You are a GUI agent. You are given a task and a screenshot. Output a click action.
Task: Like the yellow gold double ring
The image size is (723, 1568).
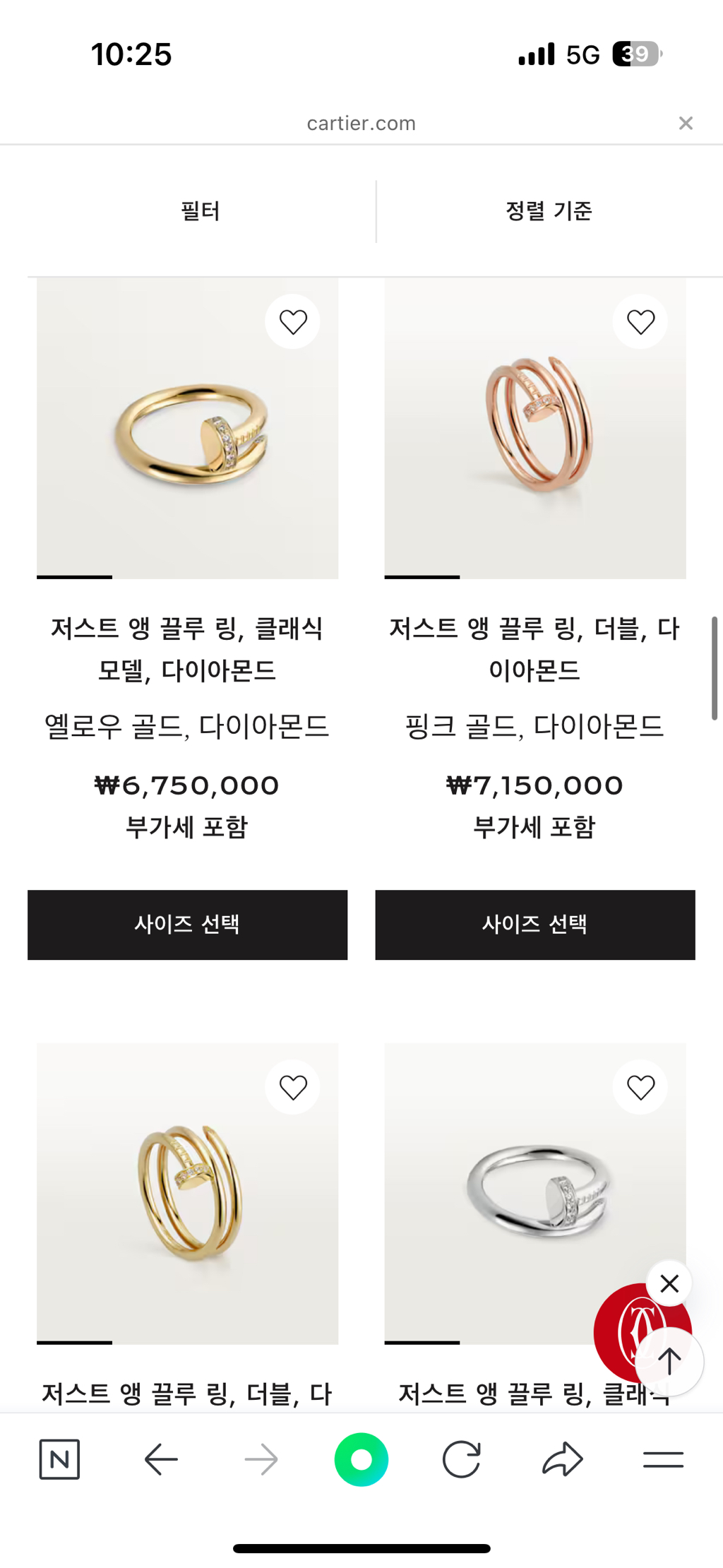click(292, 1087)
